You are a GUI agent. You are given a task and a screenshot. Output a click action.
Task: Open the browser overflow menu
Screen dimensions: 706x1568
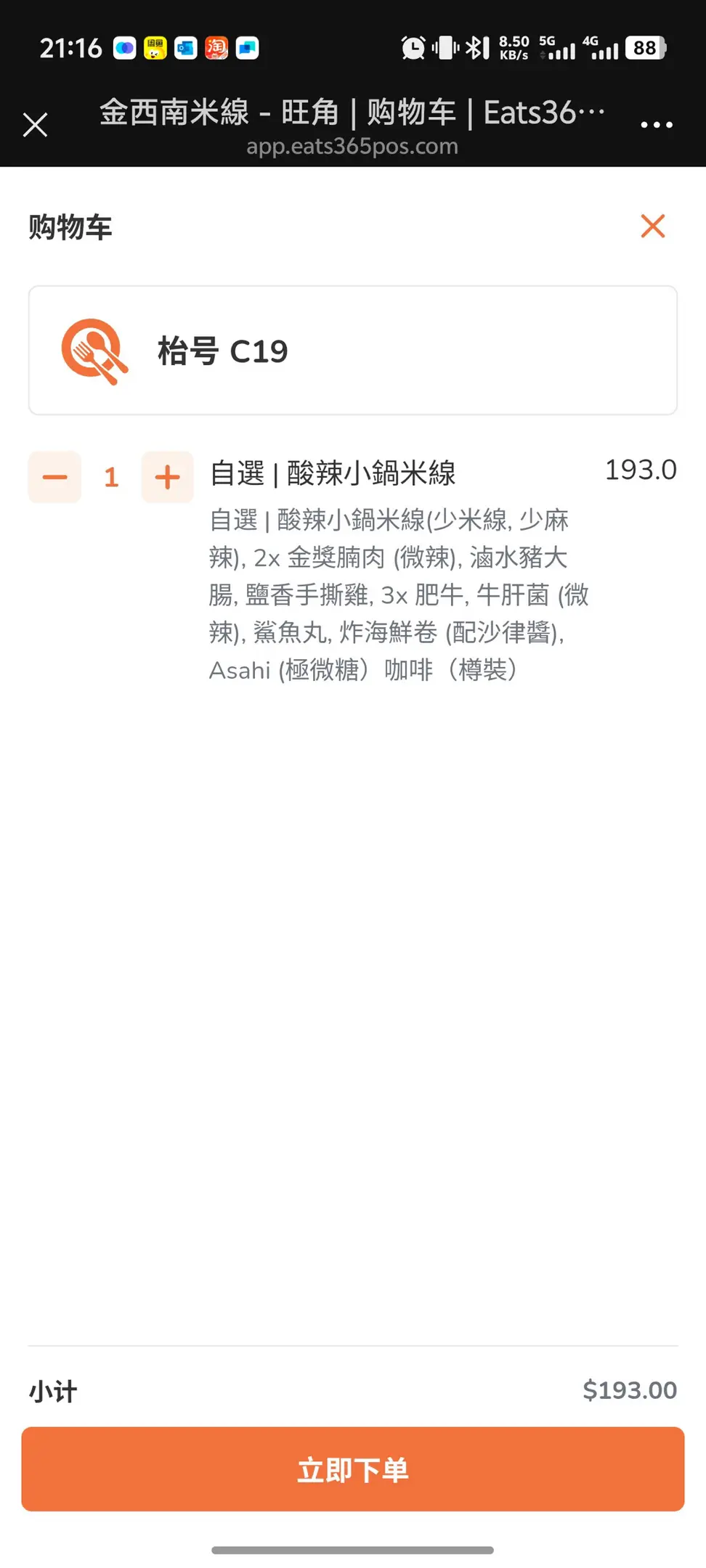pyautogui.click(x=656, y=125)
